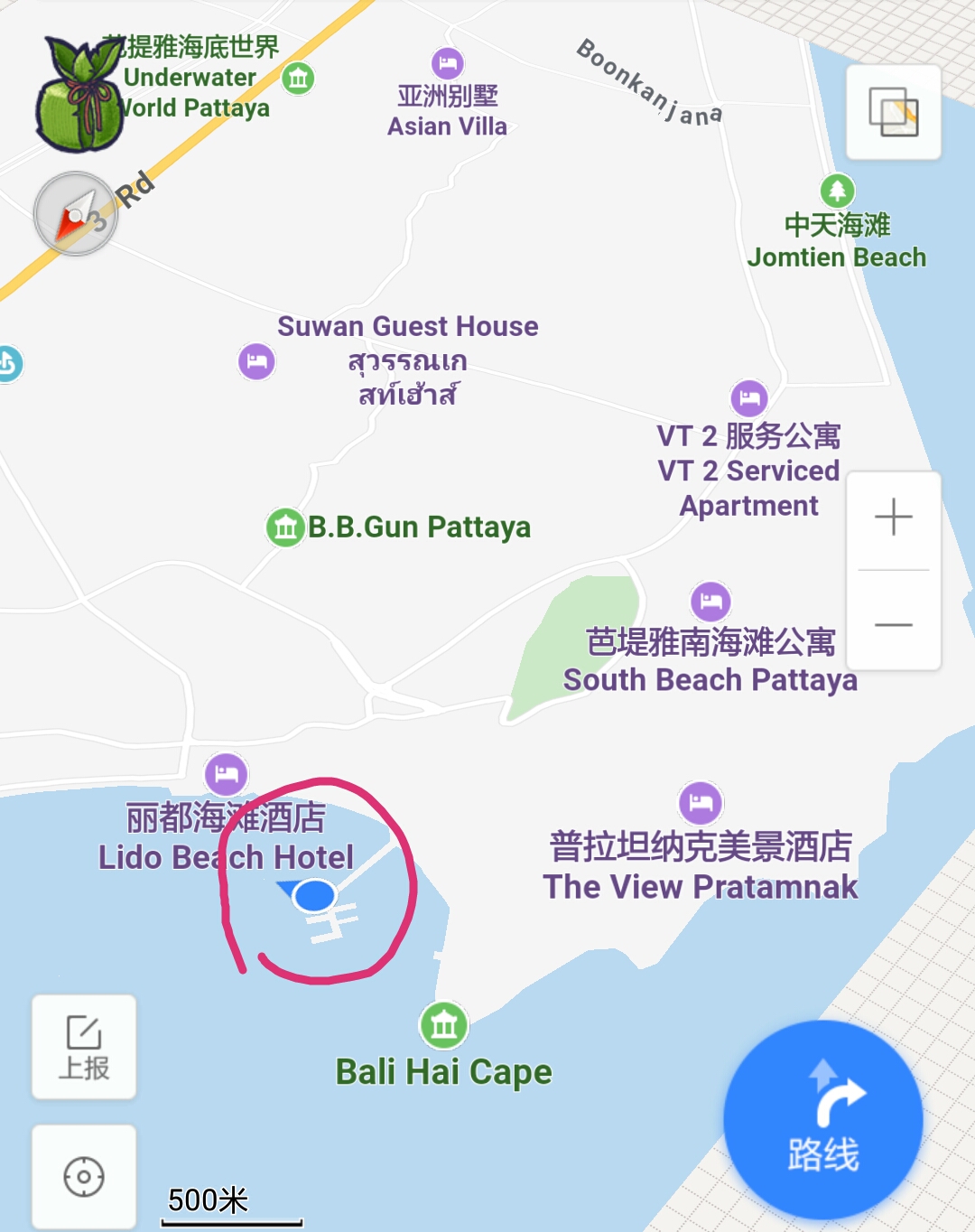Select The View Pratamnak marker
The width and height of the screenshot is (975, 1232).
click(x=701, y=802)
